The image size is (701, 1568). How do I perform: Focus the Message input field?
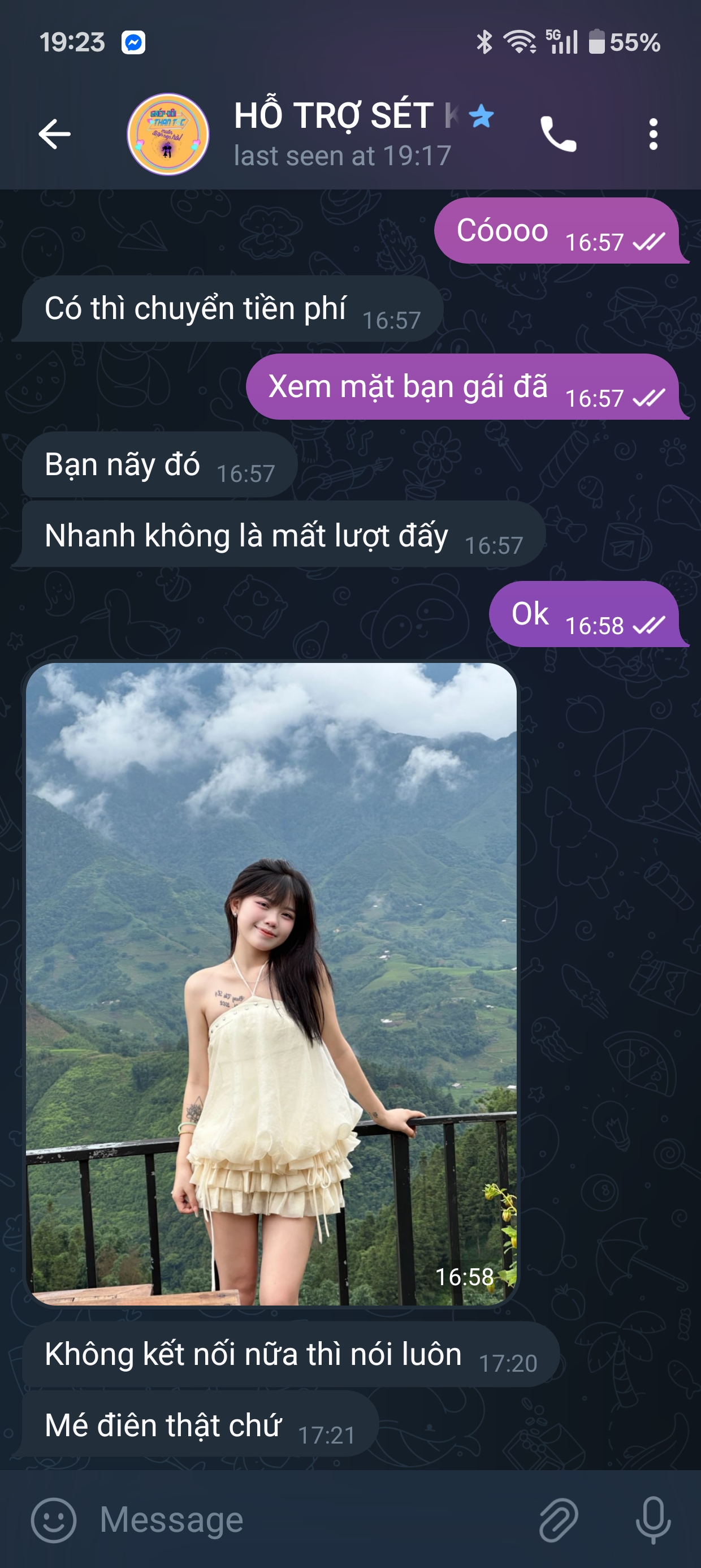(x=304, y=1520)
